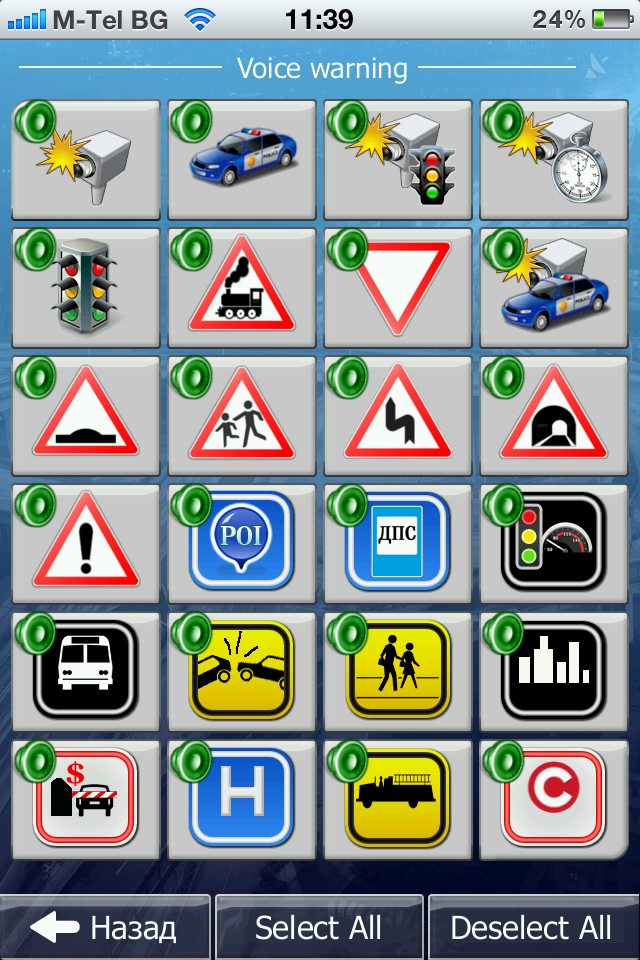
Task: Toggle the toll road warning
Action: click(x=86, y=800)
